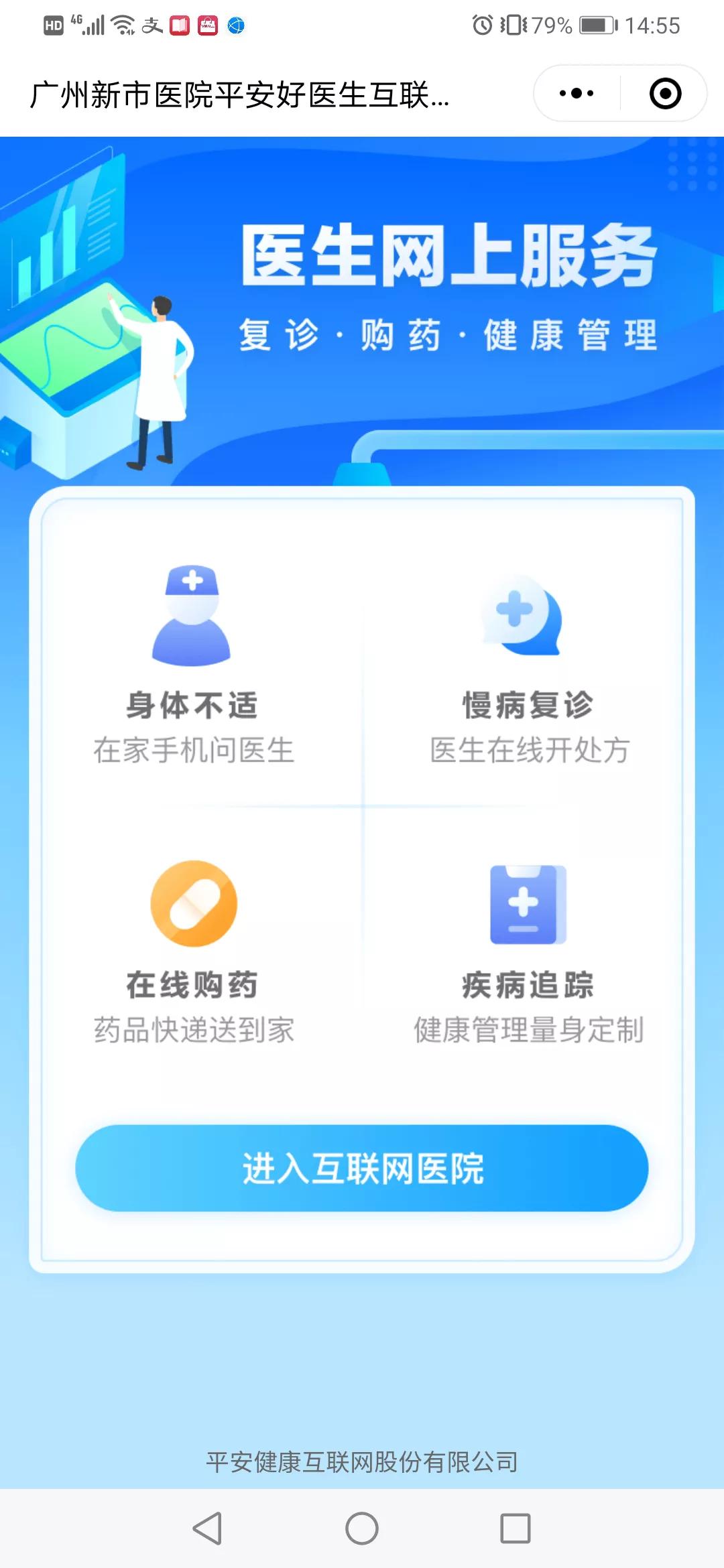
Task: Open the mini-program more options menu
Action: [x=575, y=94]
